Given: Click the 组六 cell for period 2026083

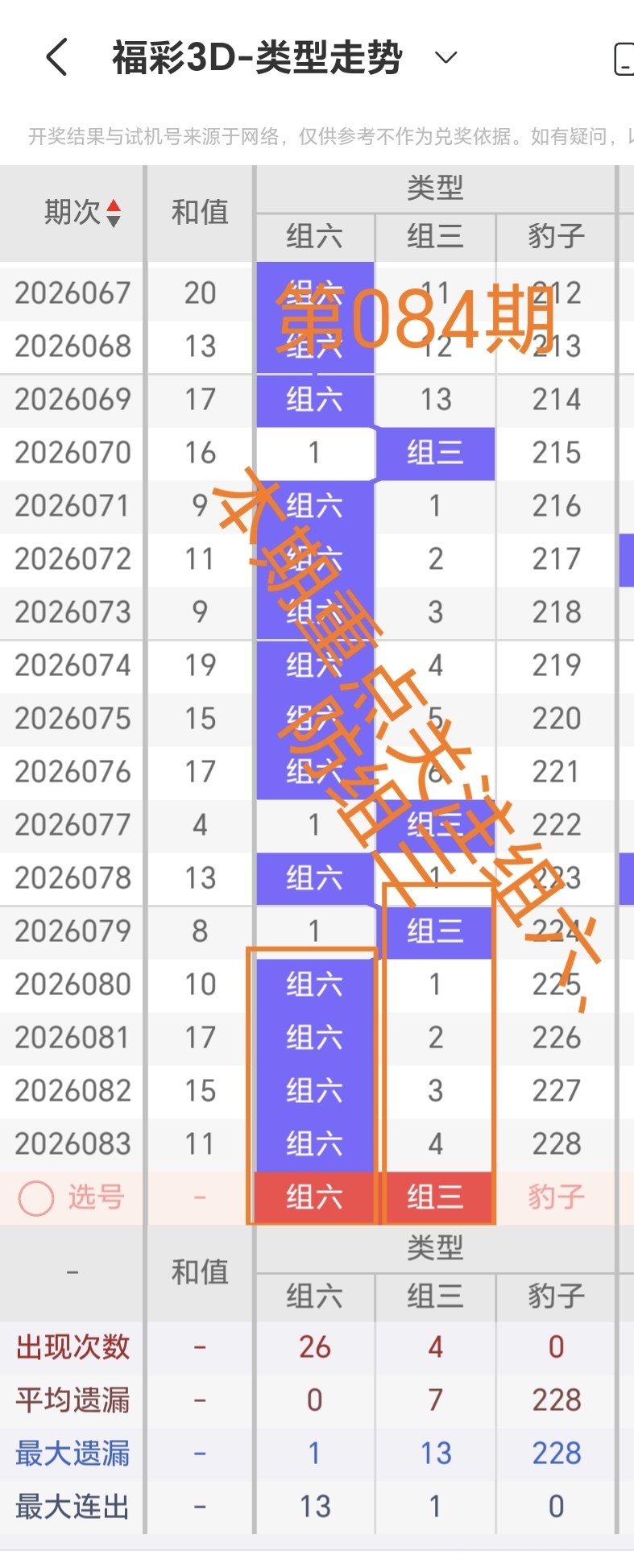Looking at the screenshot, I should (315, 1143).
